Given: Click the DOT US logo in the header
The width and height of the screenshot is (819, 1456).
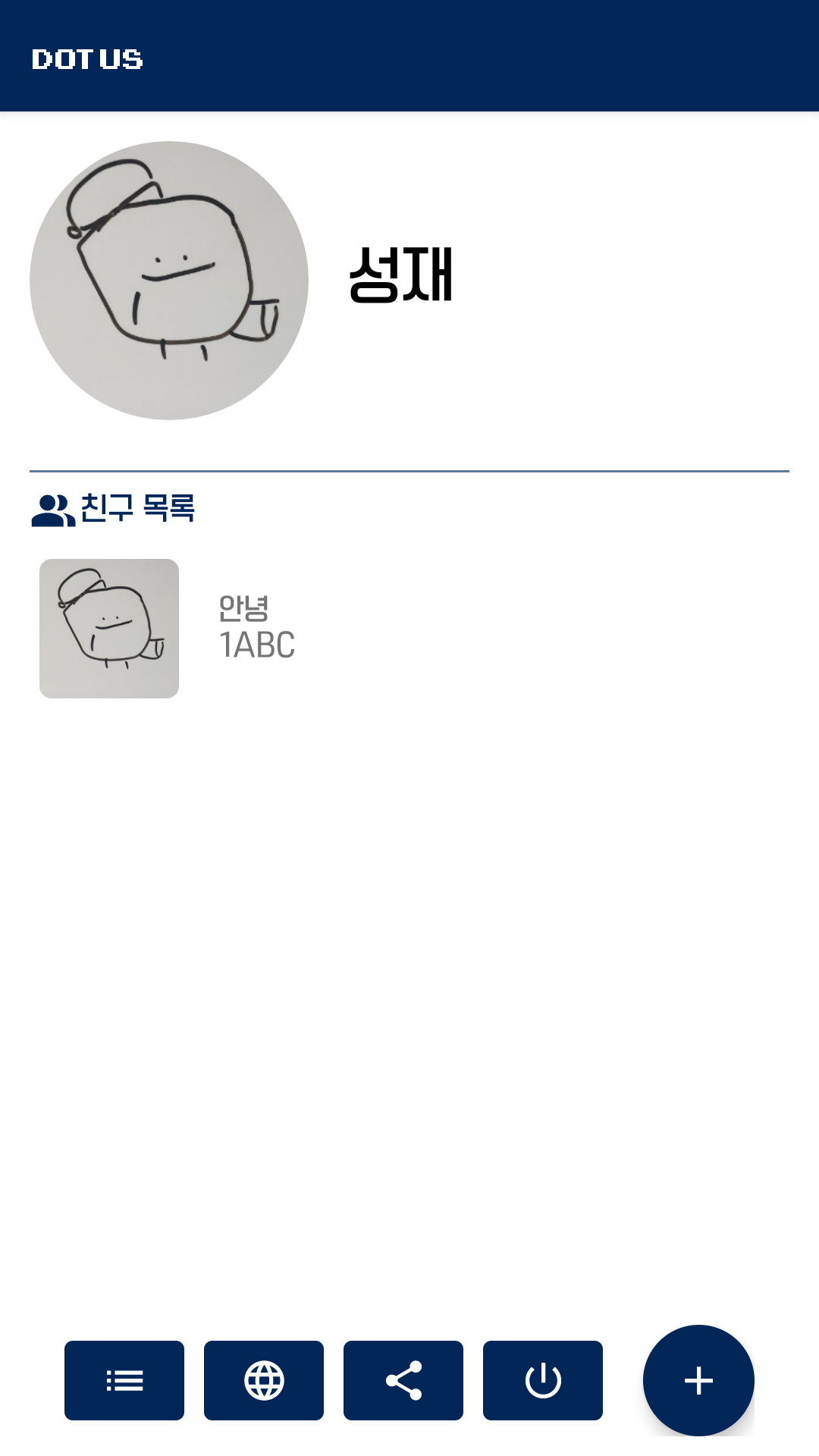Looking at the screenshot, I should 87,59.
